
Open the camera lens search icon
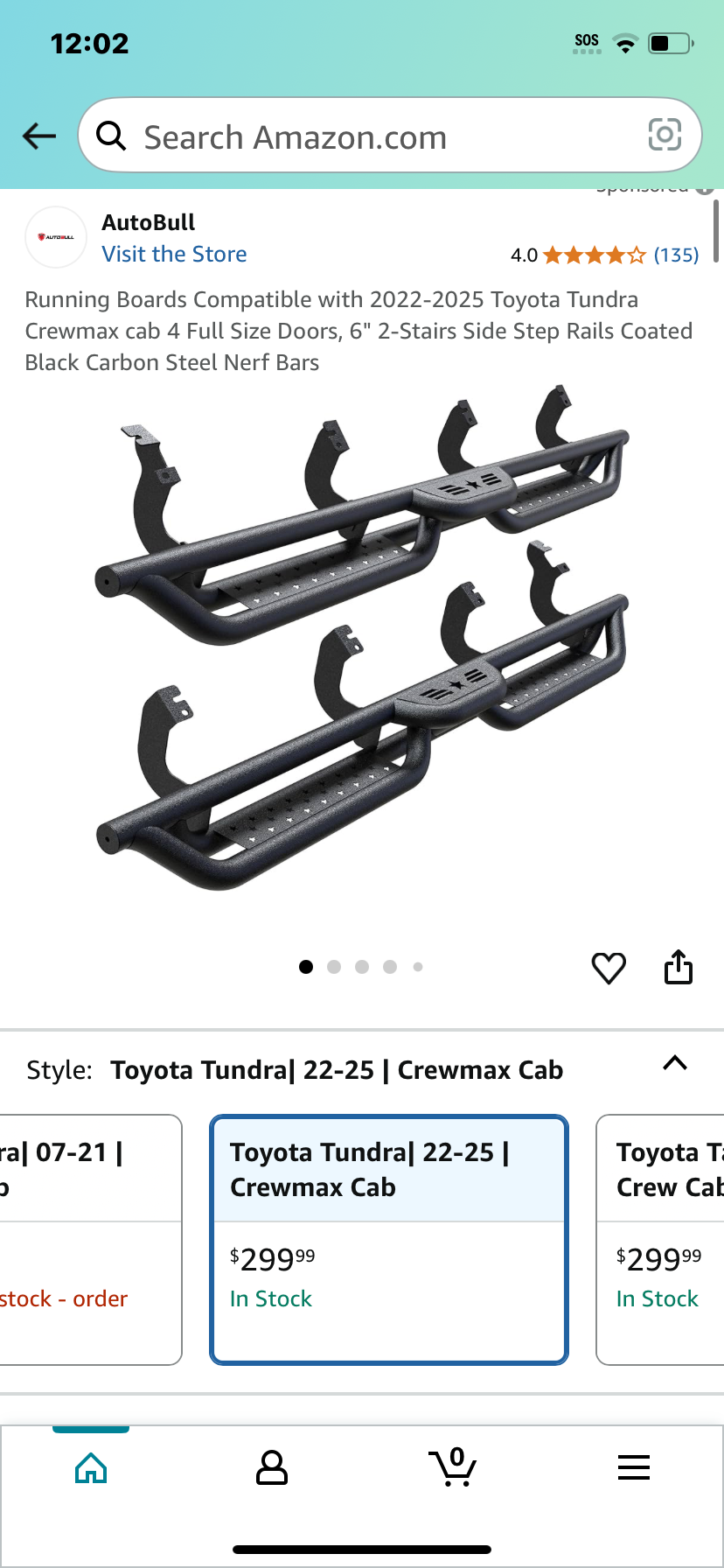coord(665,135)
